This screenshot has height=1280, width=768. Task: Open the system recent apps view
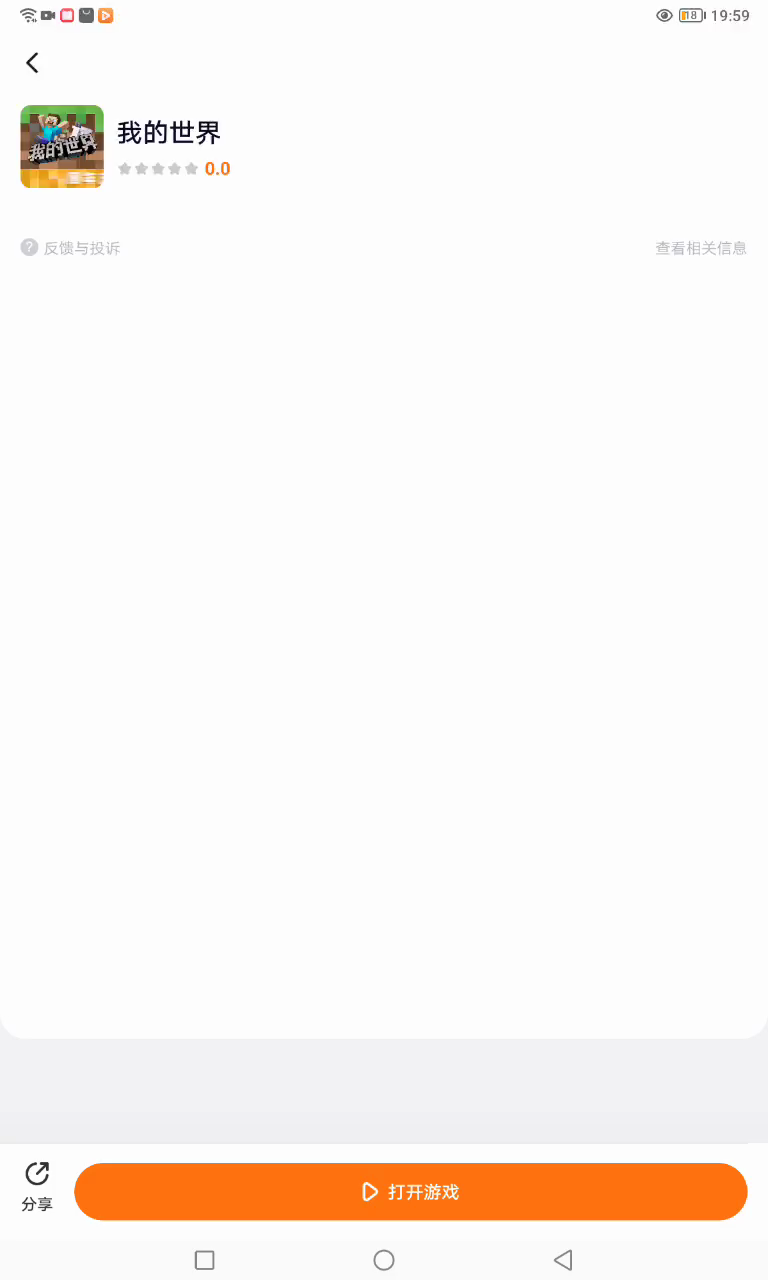click(205, 1260)
